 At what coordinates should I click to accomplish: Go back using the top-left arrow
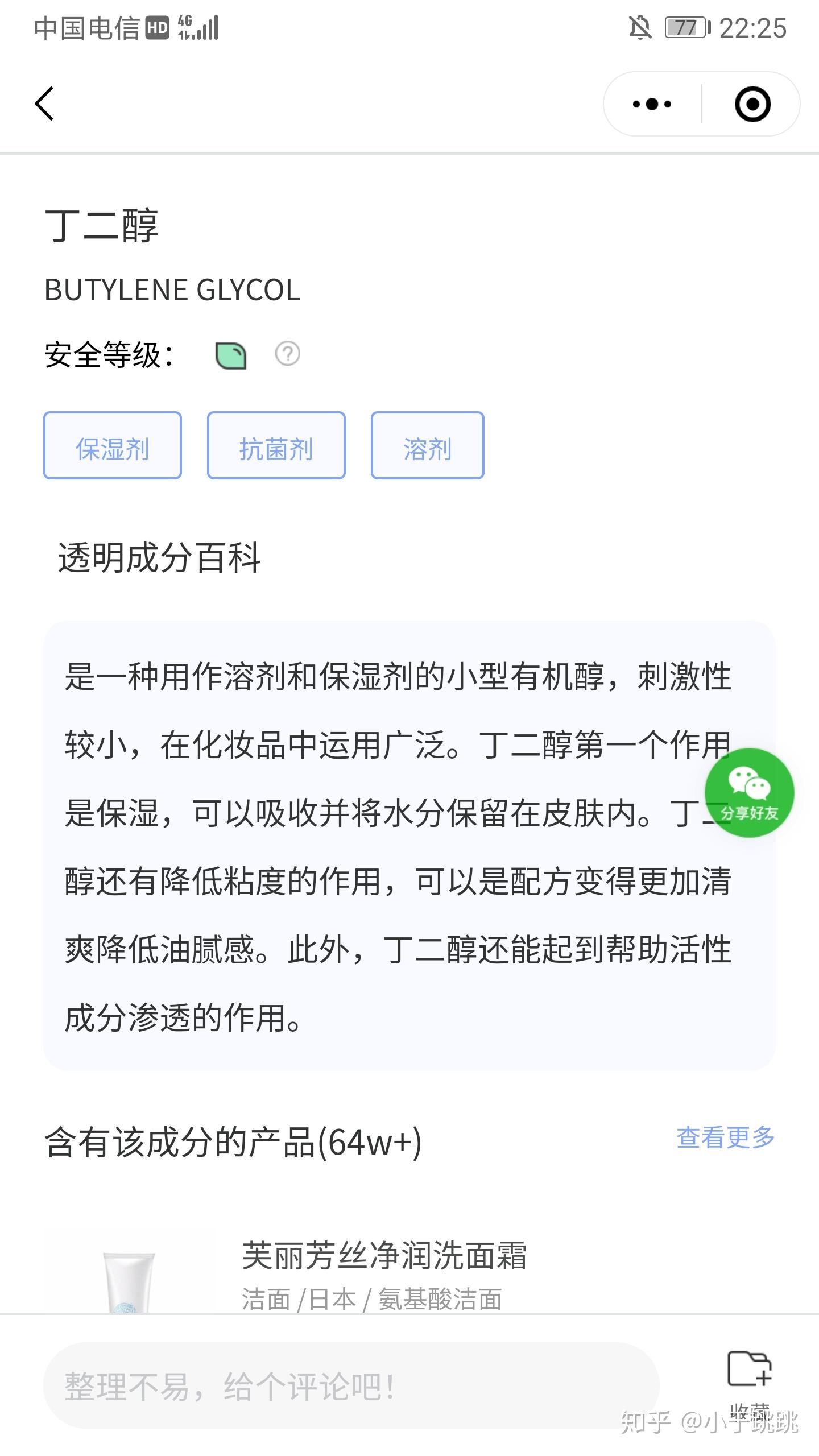coord(44,104)
